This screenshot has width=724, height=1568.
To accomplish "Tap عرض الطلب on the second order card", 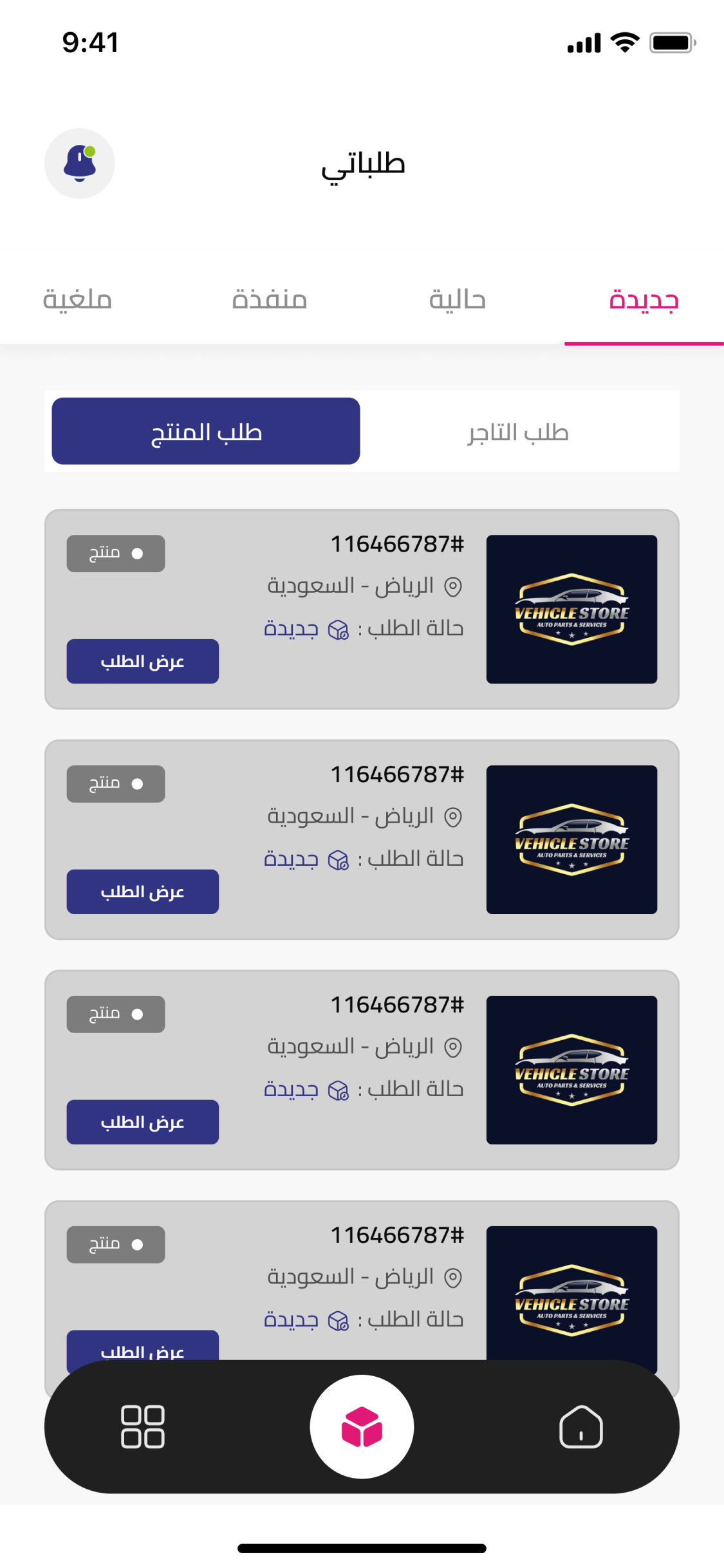I will 143,891.
